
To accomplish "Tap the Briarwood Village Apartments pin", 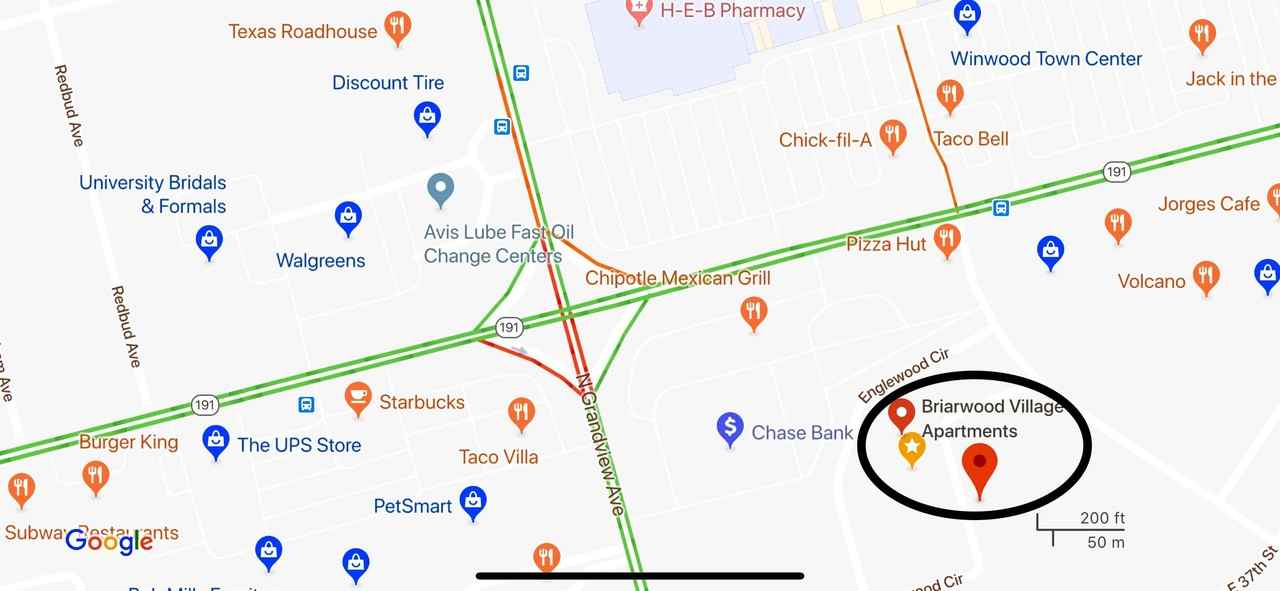I will pos(902,412).
